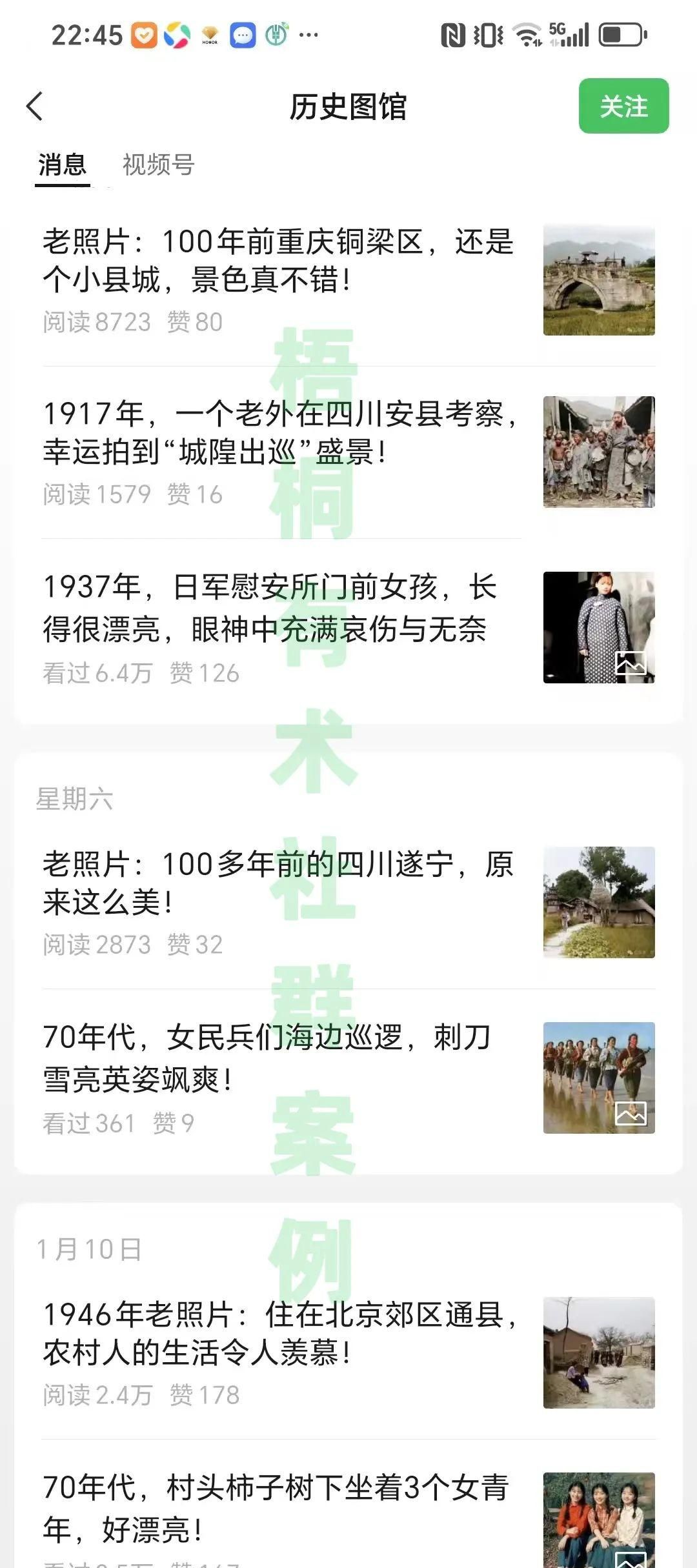
Task: Open the 1917年四川安县 article
Action: [278, 433]
